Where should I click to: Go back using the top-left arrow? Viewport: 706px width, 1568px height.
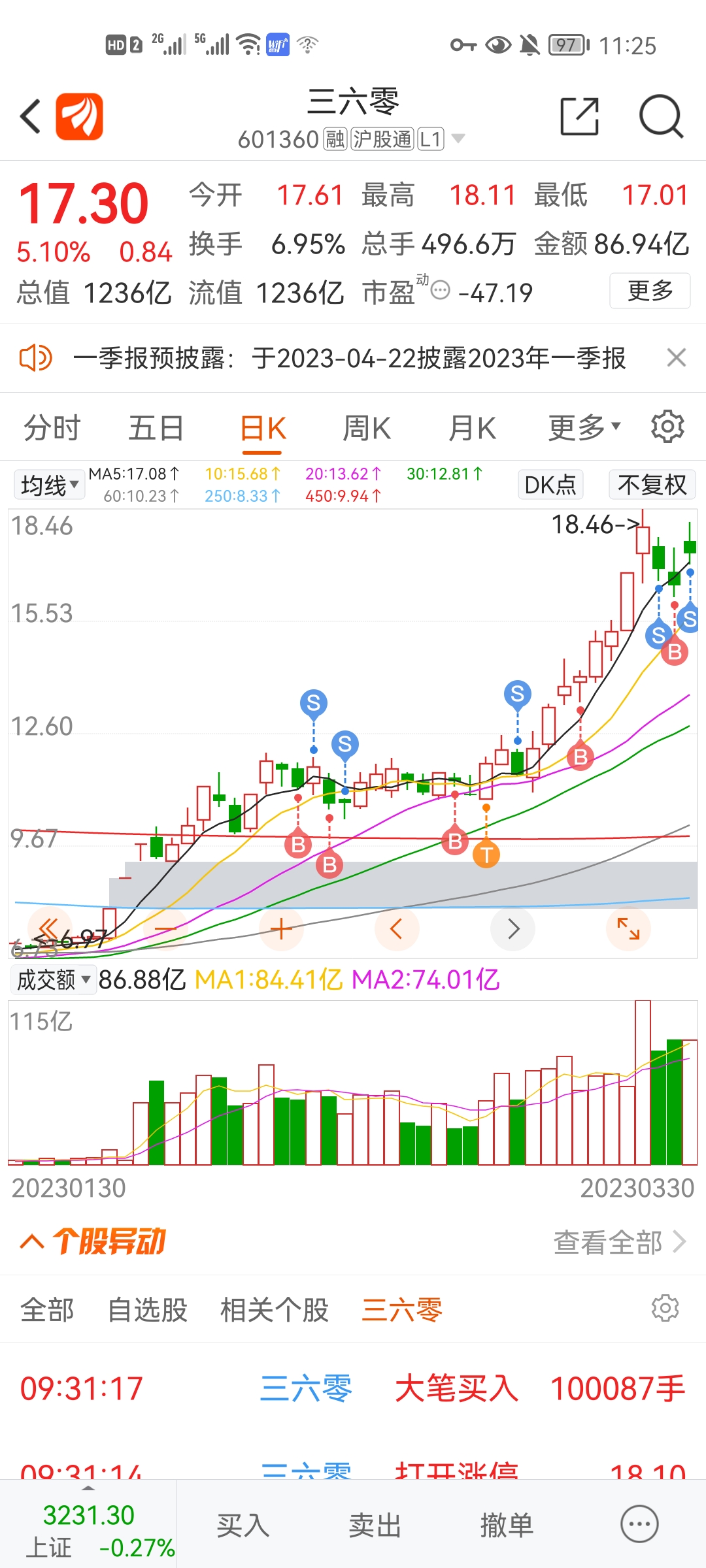pos(31,116)
